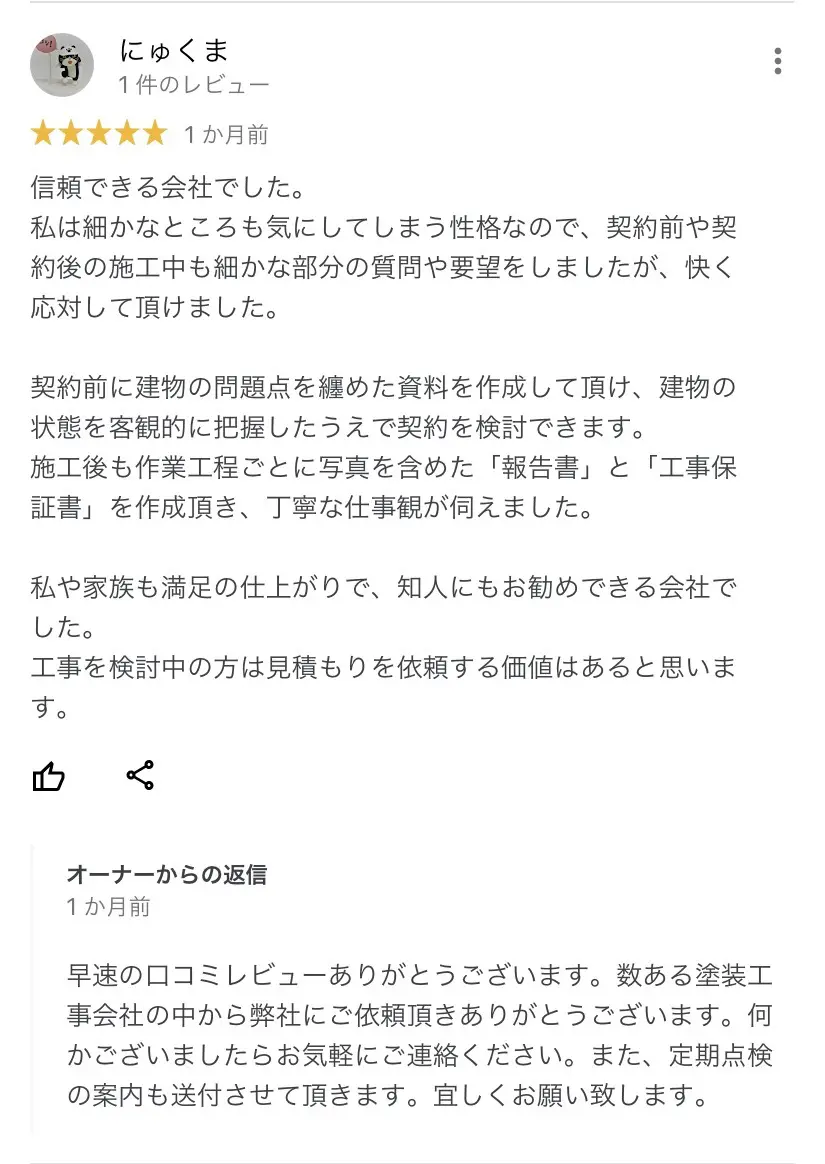Open にゅくま's reviewer profile picture

[x=62, y=66]
